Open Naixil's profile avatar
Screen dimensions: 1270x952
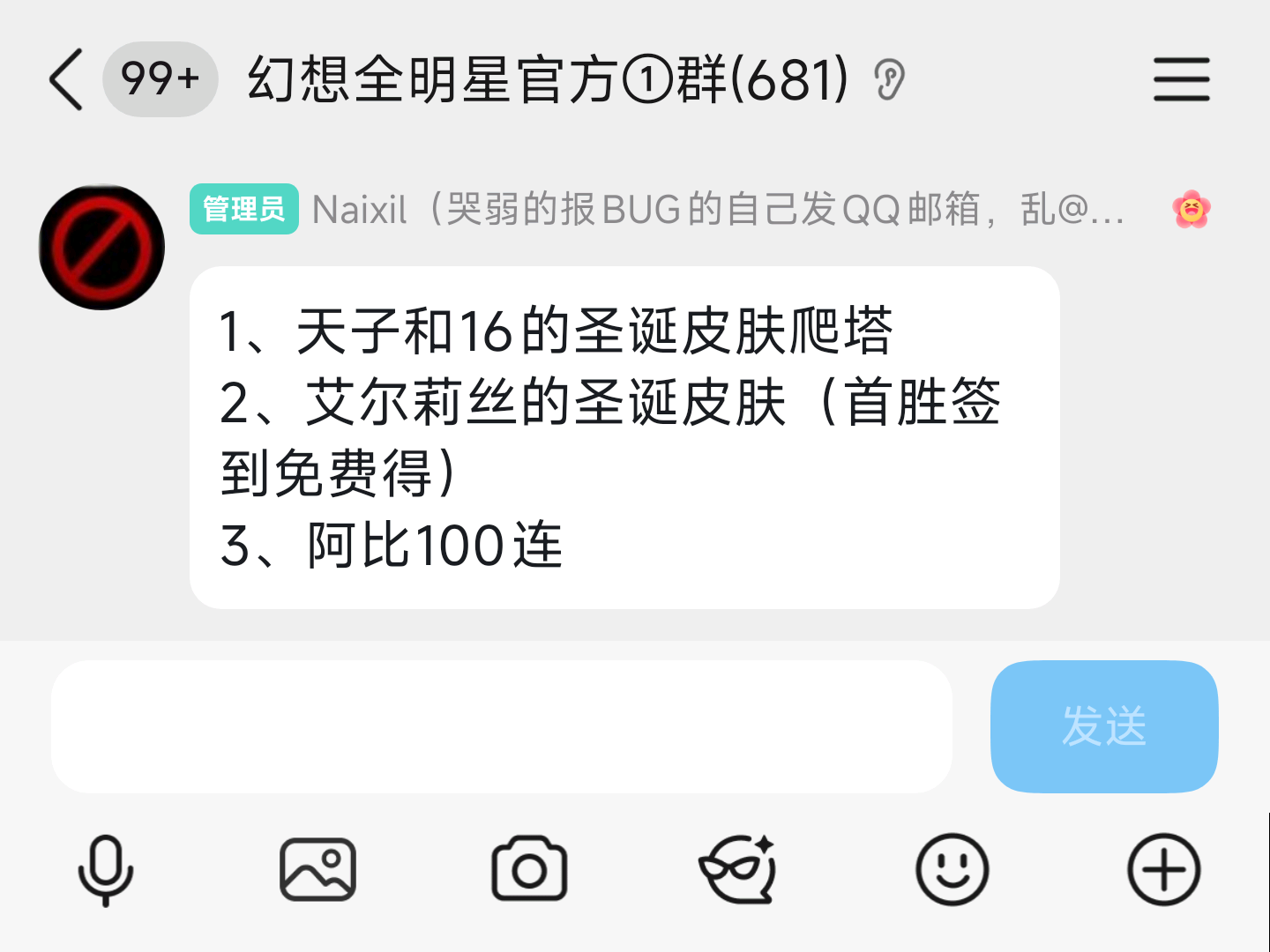(x=101, y=247)
